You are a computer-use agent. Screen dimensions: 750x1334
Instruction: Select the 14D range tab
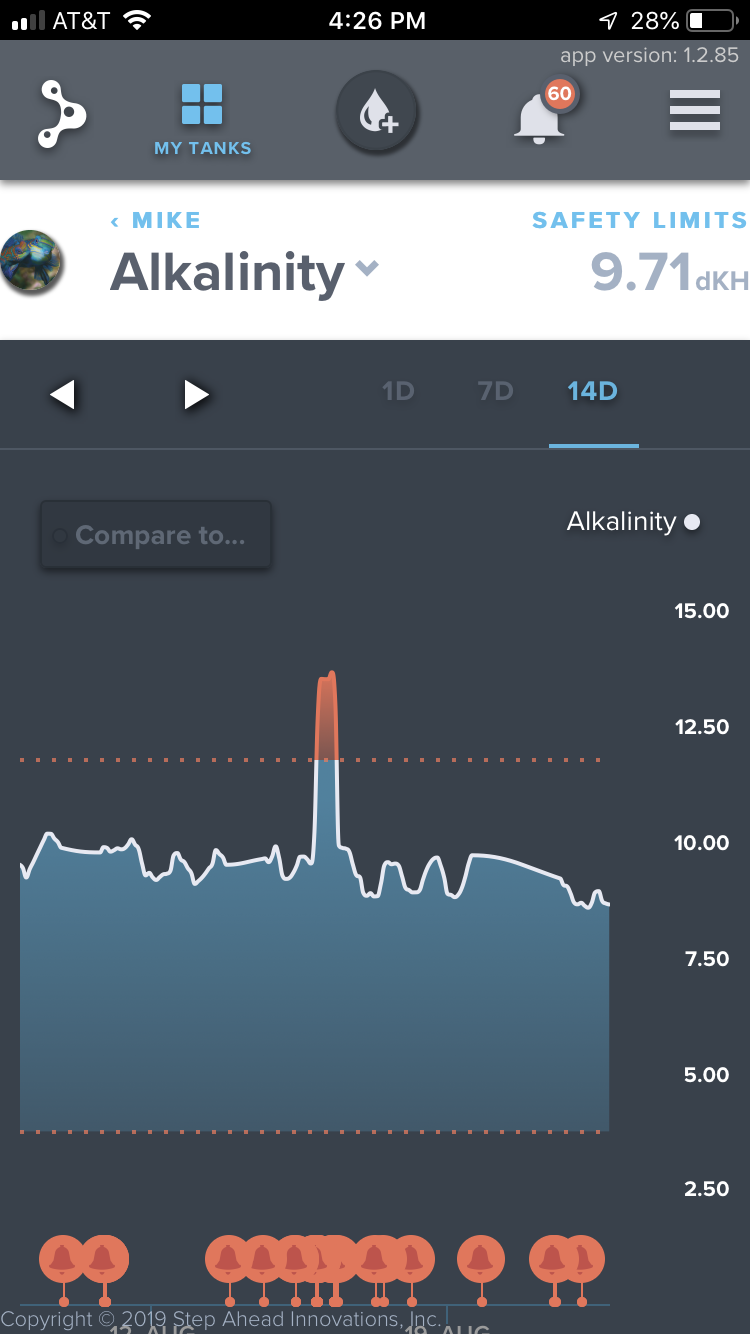tap(593, 391)
